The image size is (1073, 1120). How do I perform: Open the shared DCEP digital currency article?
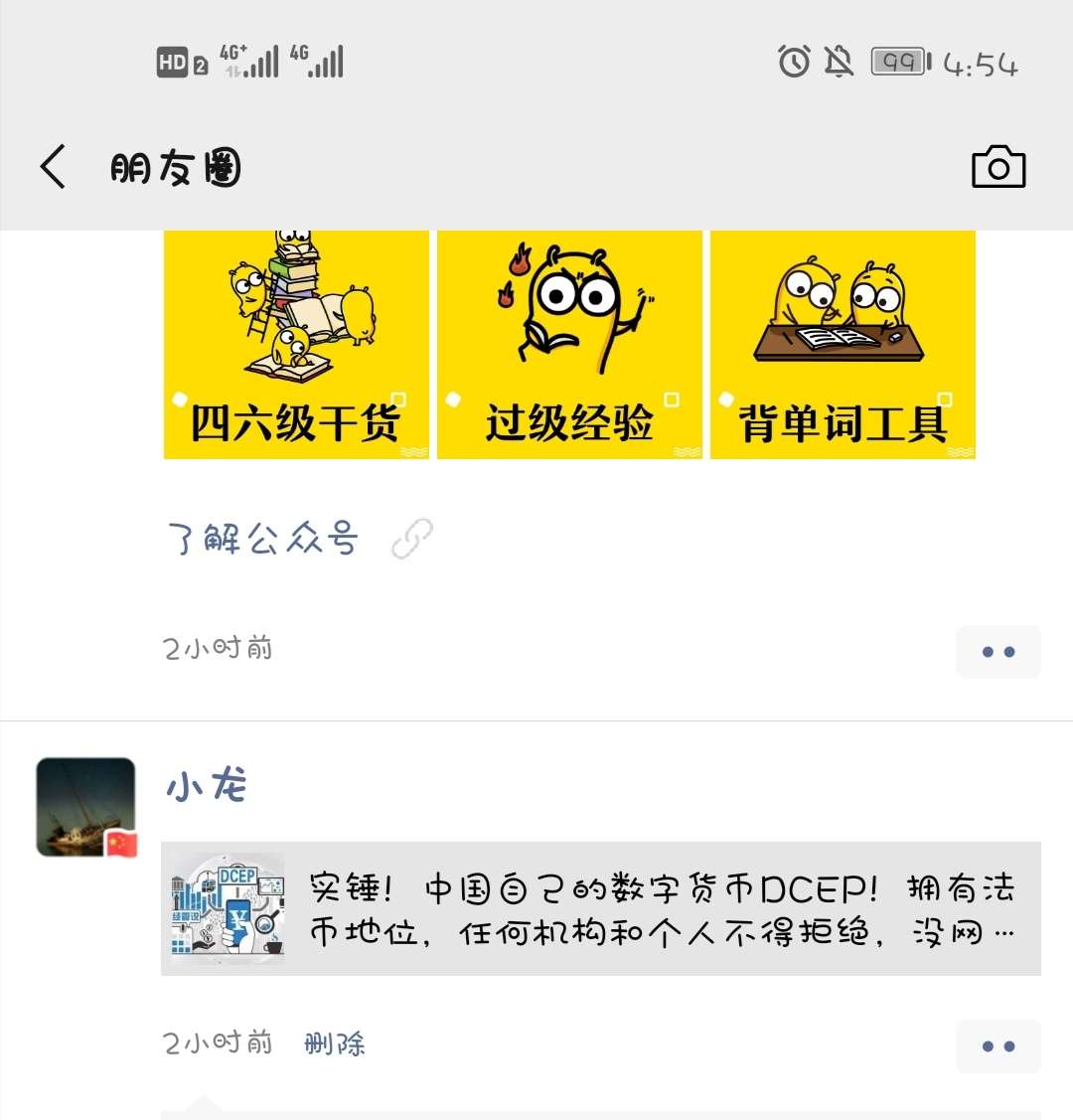point(601,908)
